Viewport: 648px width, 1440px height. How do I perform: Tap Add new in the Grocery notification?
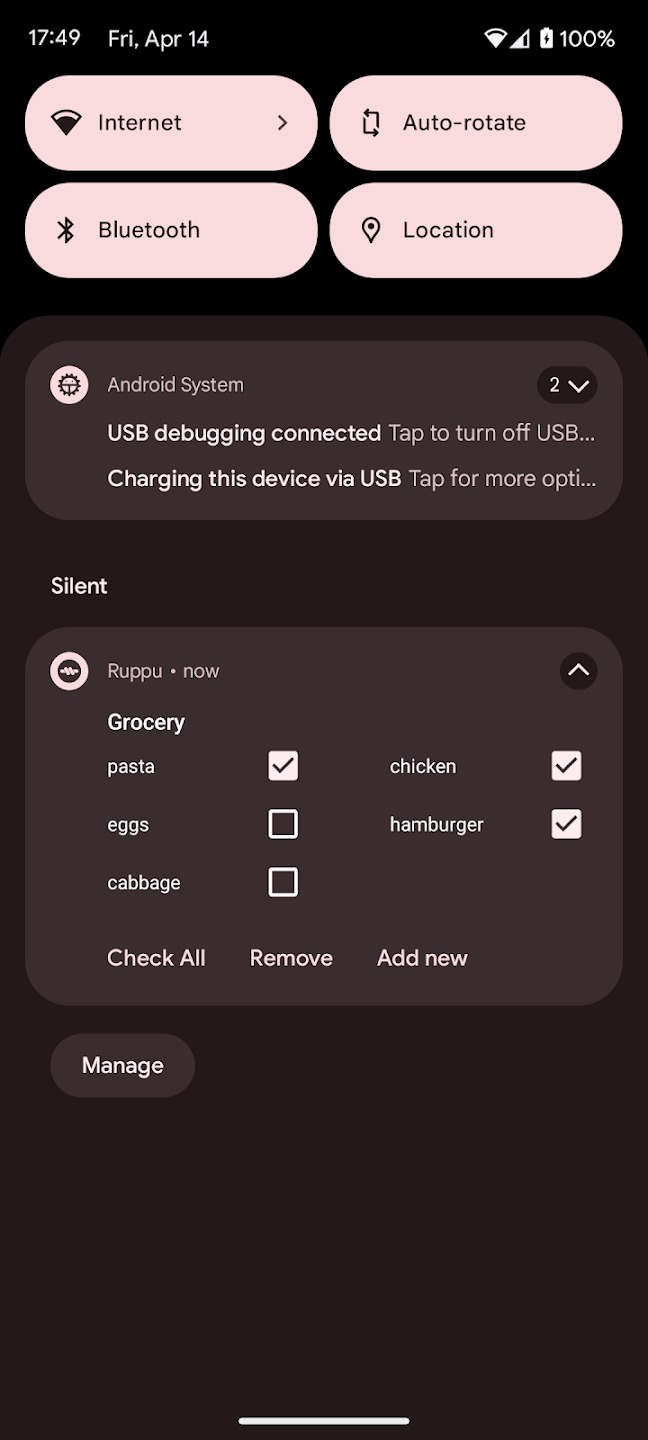(422, 958)
